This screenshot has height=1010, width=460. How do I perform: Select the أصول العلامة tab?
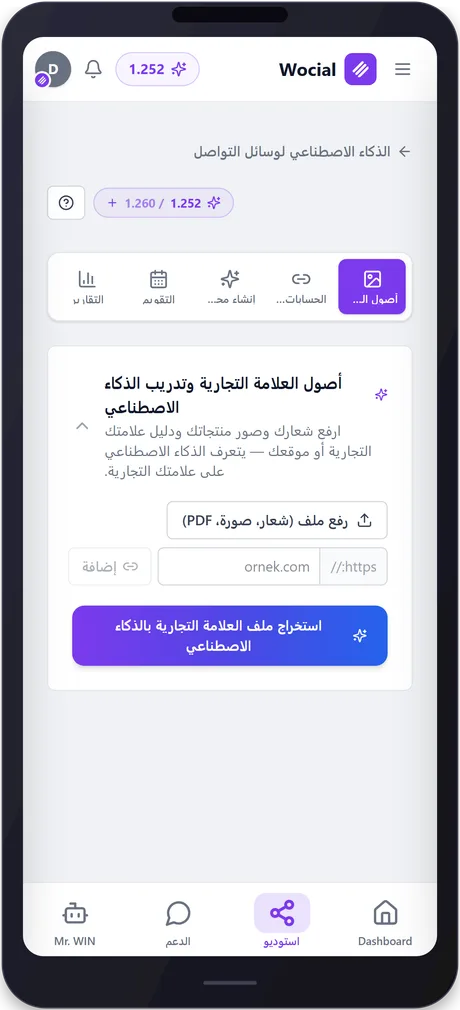pos(372,287)
